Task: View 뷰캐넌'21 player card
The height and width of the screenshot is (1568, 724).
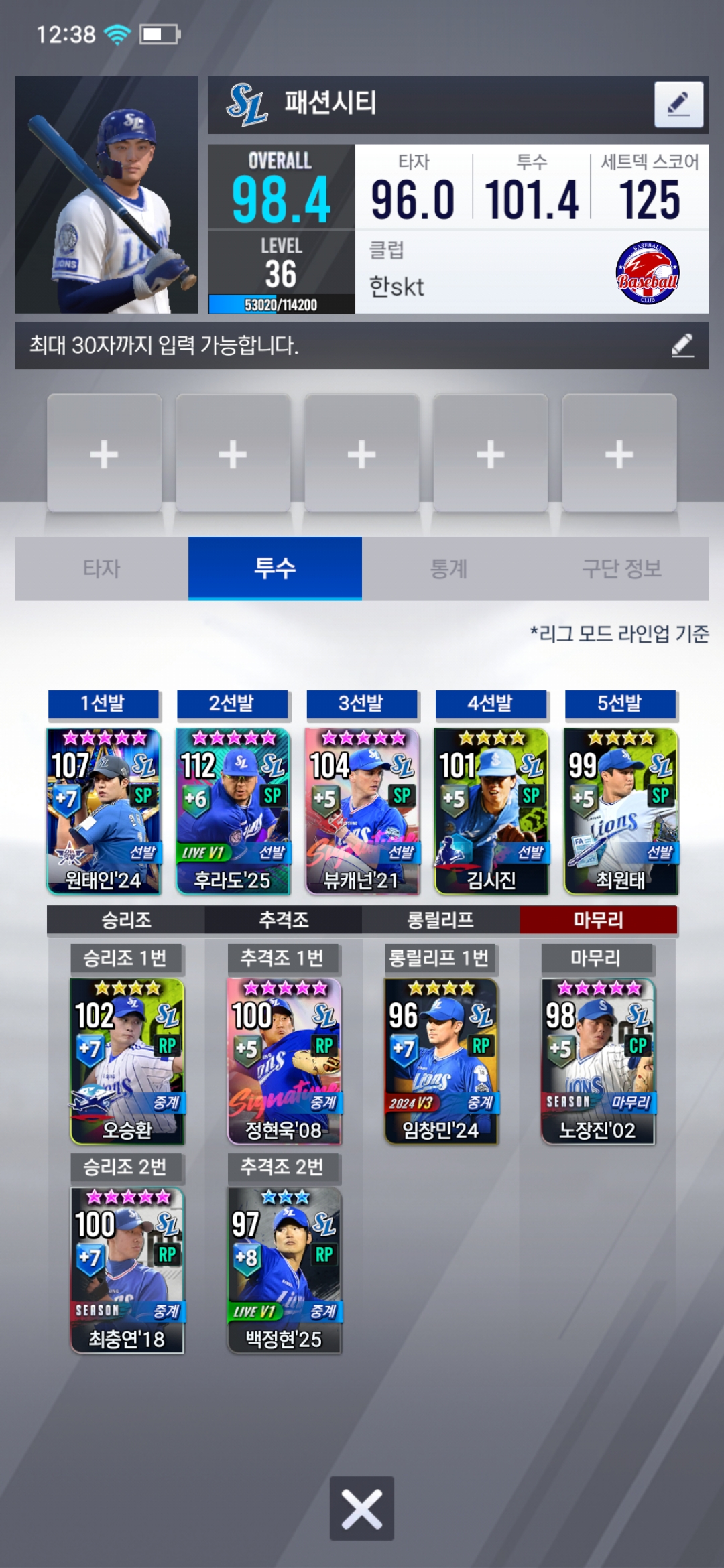Action: pyautogui.click(x=362, y=811)
